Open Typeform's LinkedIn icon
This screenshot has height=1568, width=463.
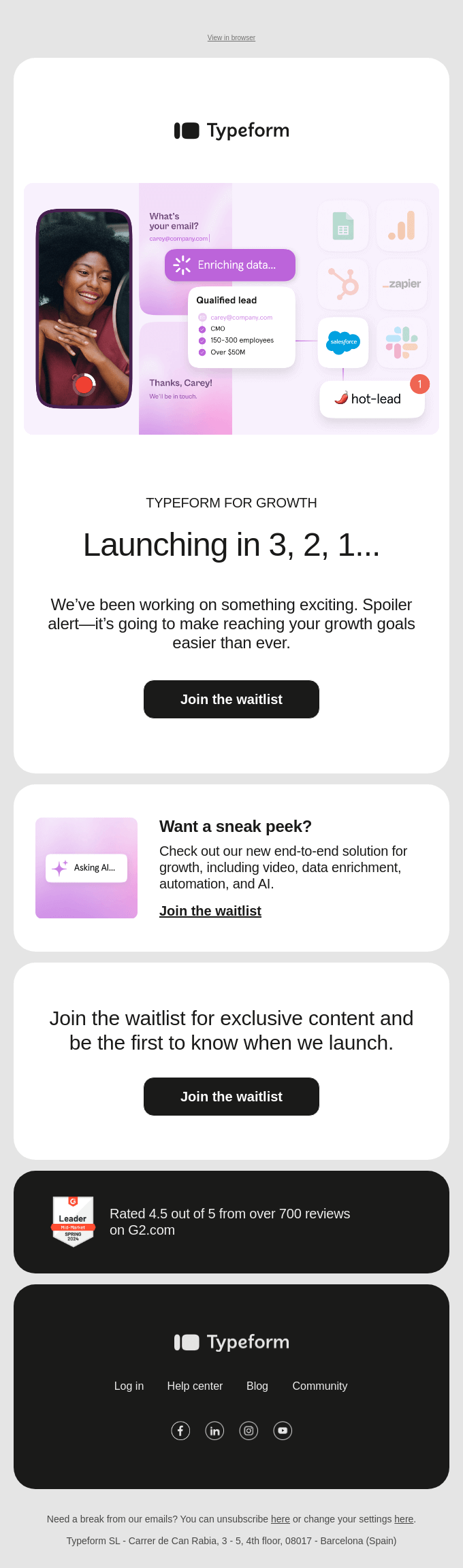pos(214,1431)
